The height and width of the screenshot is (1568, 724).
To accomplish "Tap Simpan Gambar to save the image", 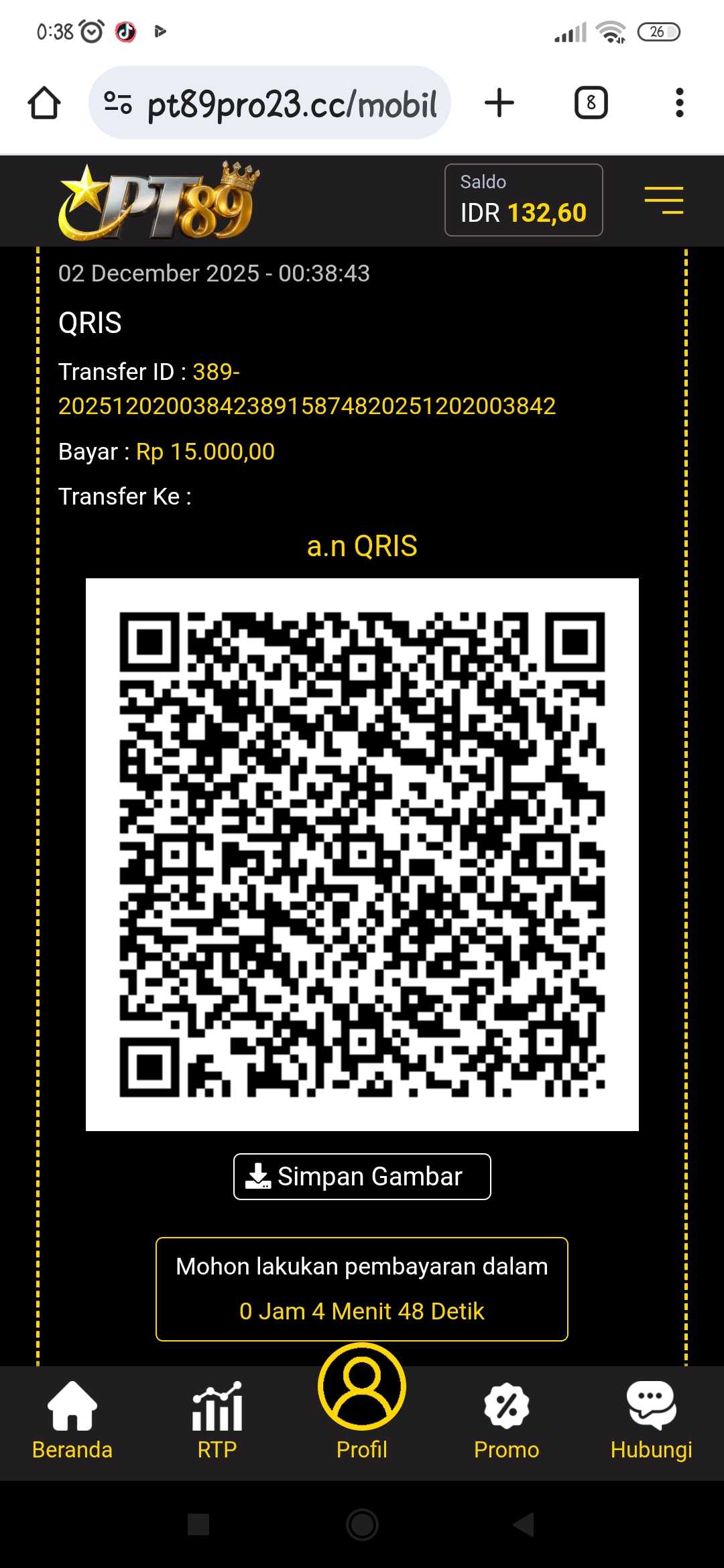I will pos(362,1177).
